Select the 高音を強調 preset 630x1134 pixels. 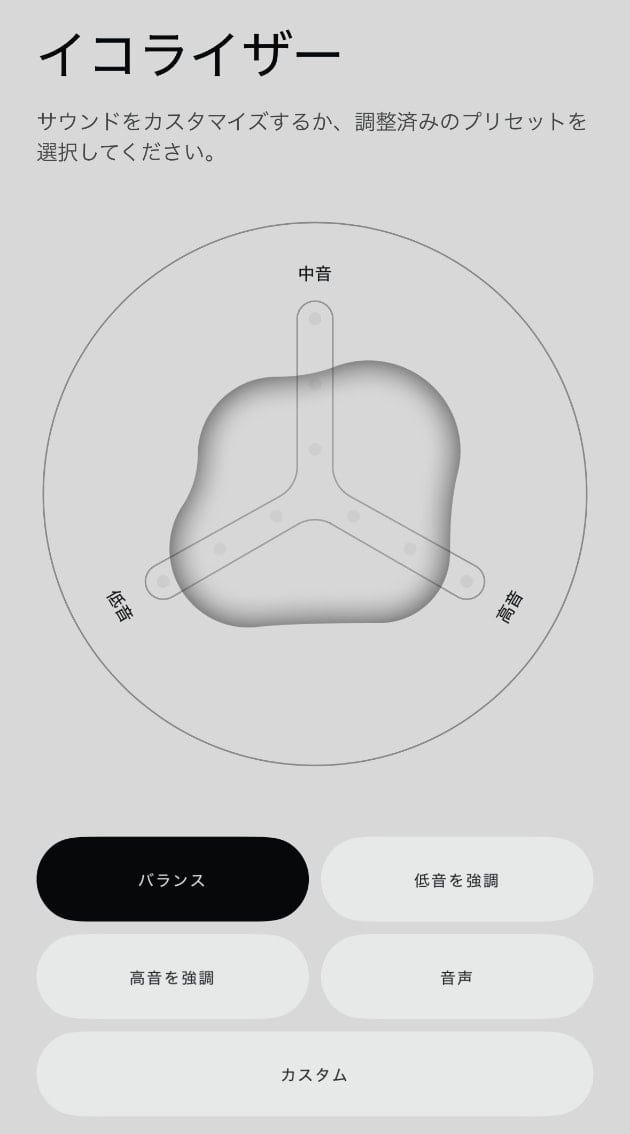coord(172,977)
